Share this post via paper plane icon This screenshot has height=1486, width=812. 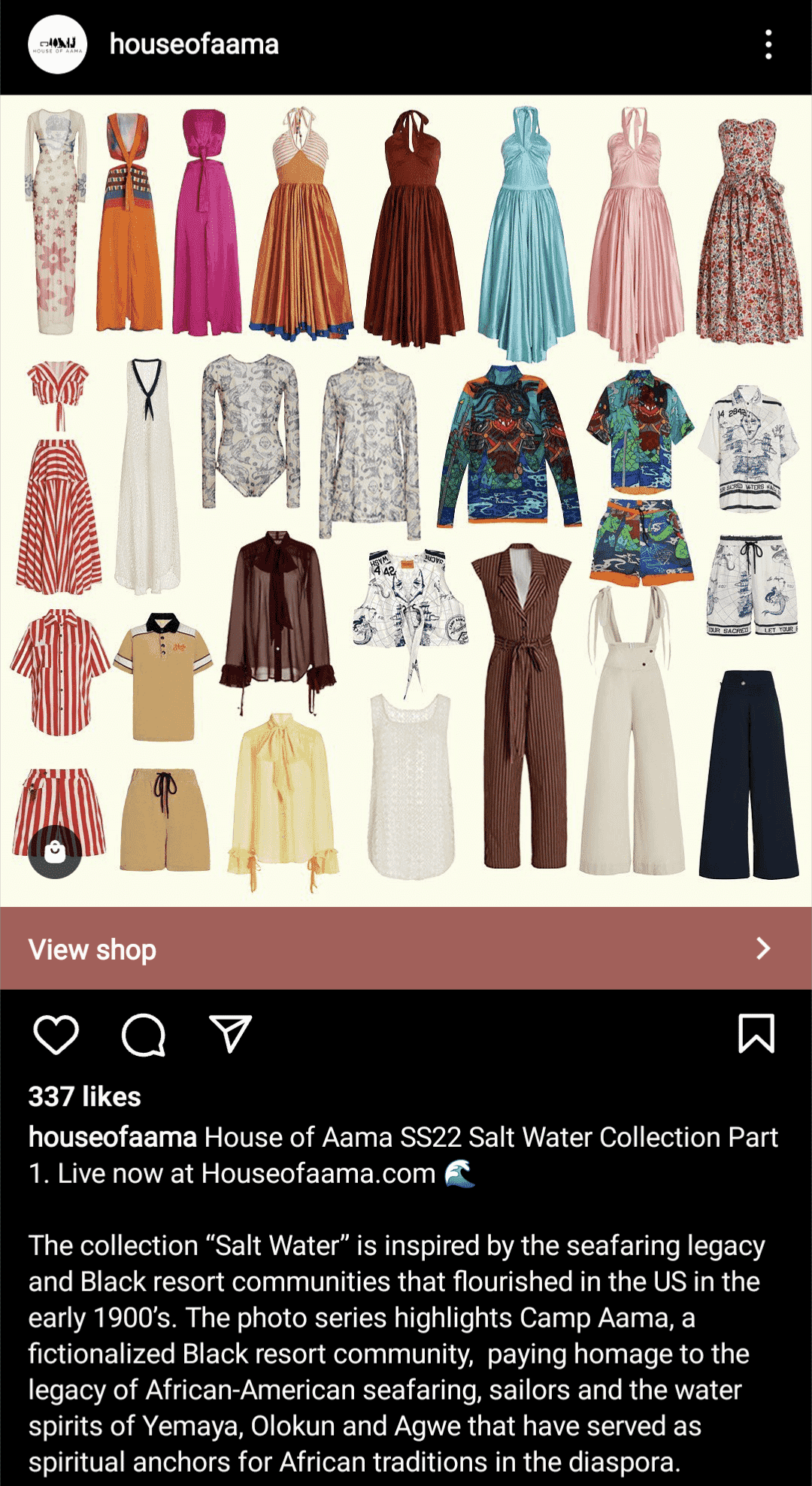pyautogui.click(x=230, y=1034)
